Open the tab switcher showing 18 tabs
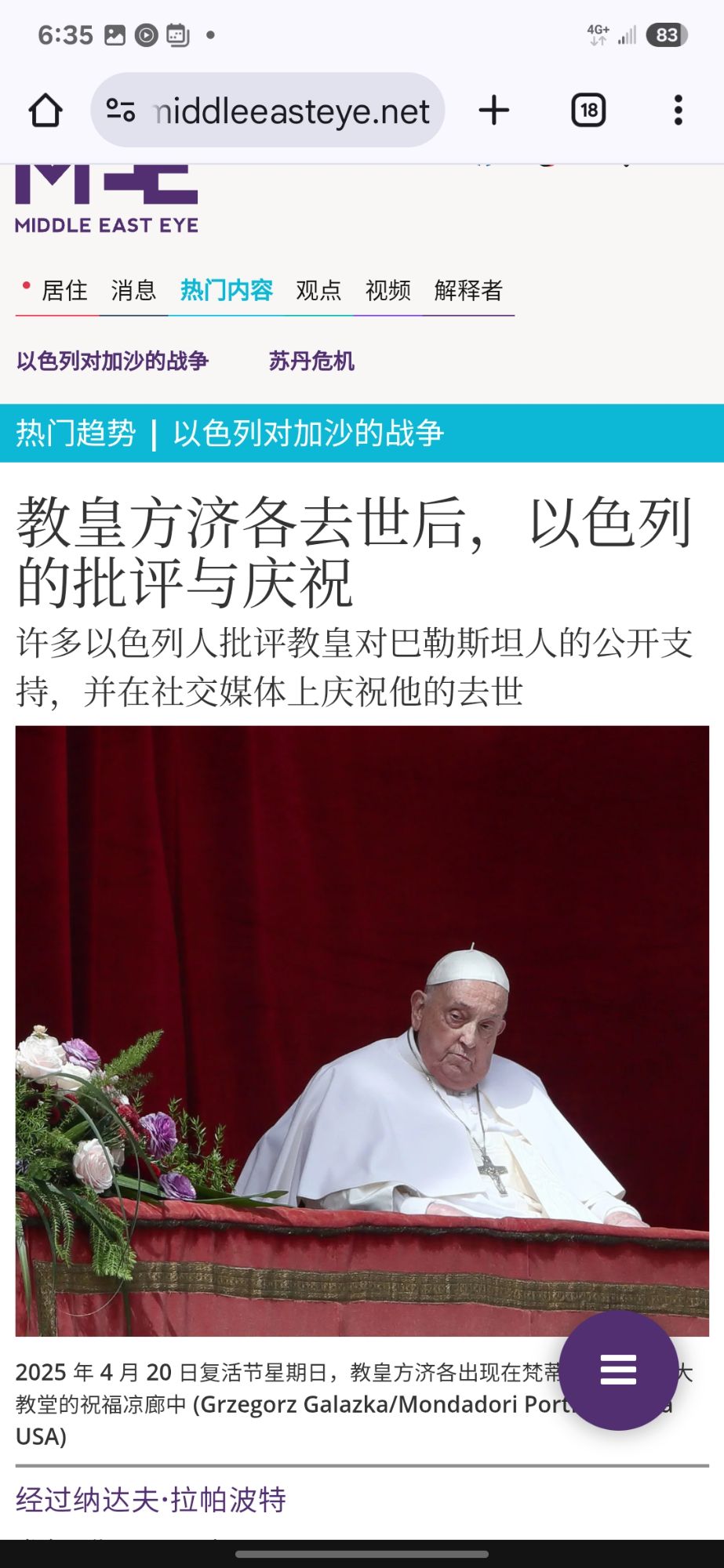This screenshot has width=724, height=1568. coord(588,111)
